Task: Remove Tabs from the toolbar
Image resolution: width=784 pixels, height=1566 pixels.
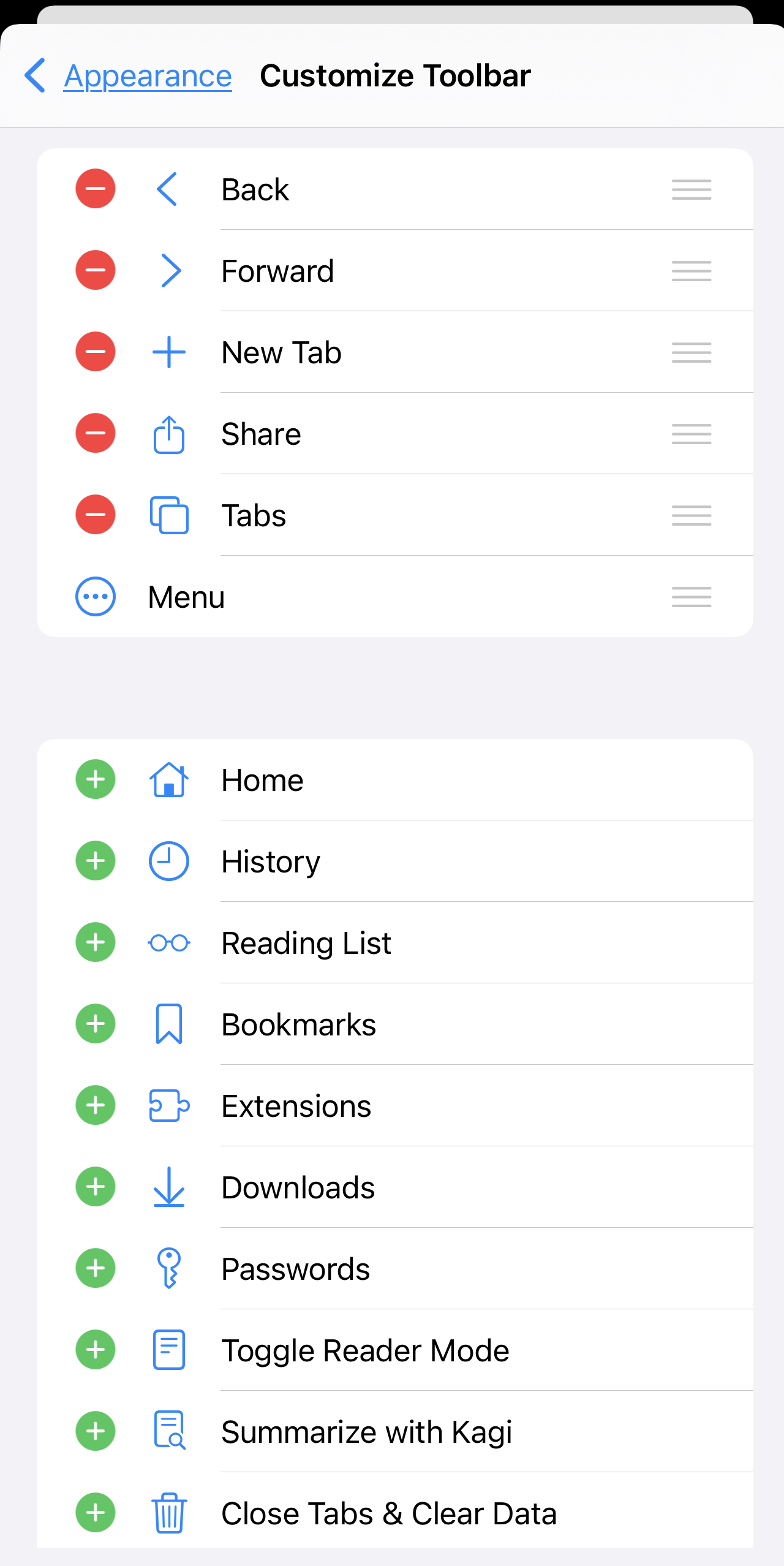Action: [x=96, y=515]
